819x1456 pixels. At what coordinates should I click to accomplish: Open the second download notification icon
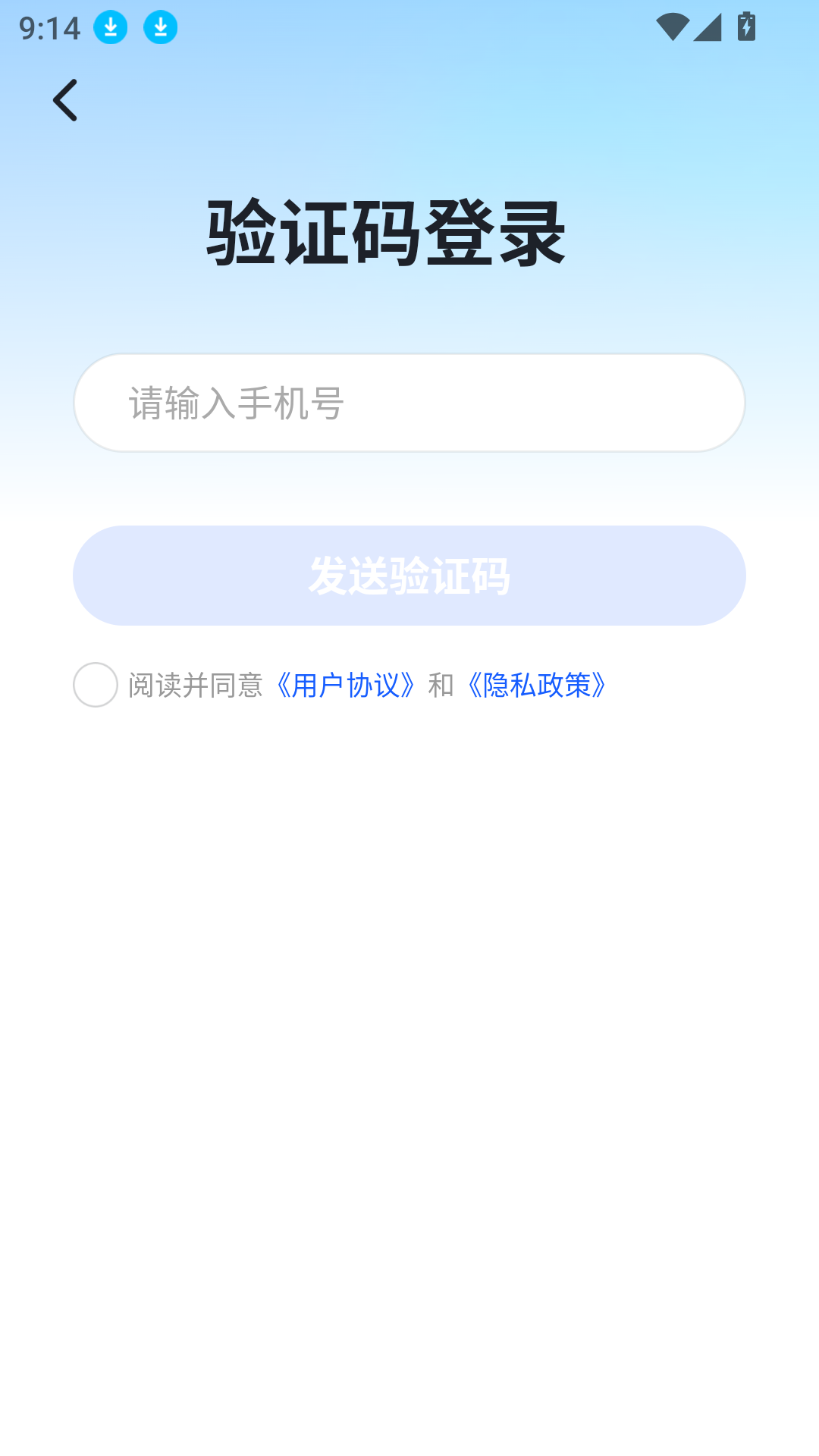(x=160, y=27)
